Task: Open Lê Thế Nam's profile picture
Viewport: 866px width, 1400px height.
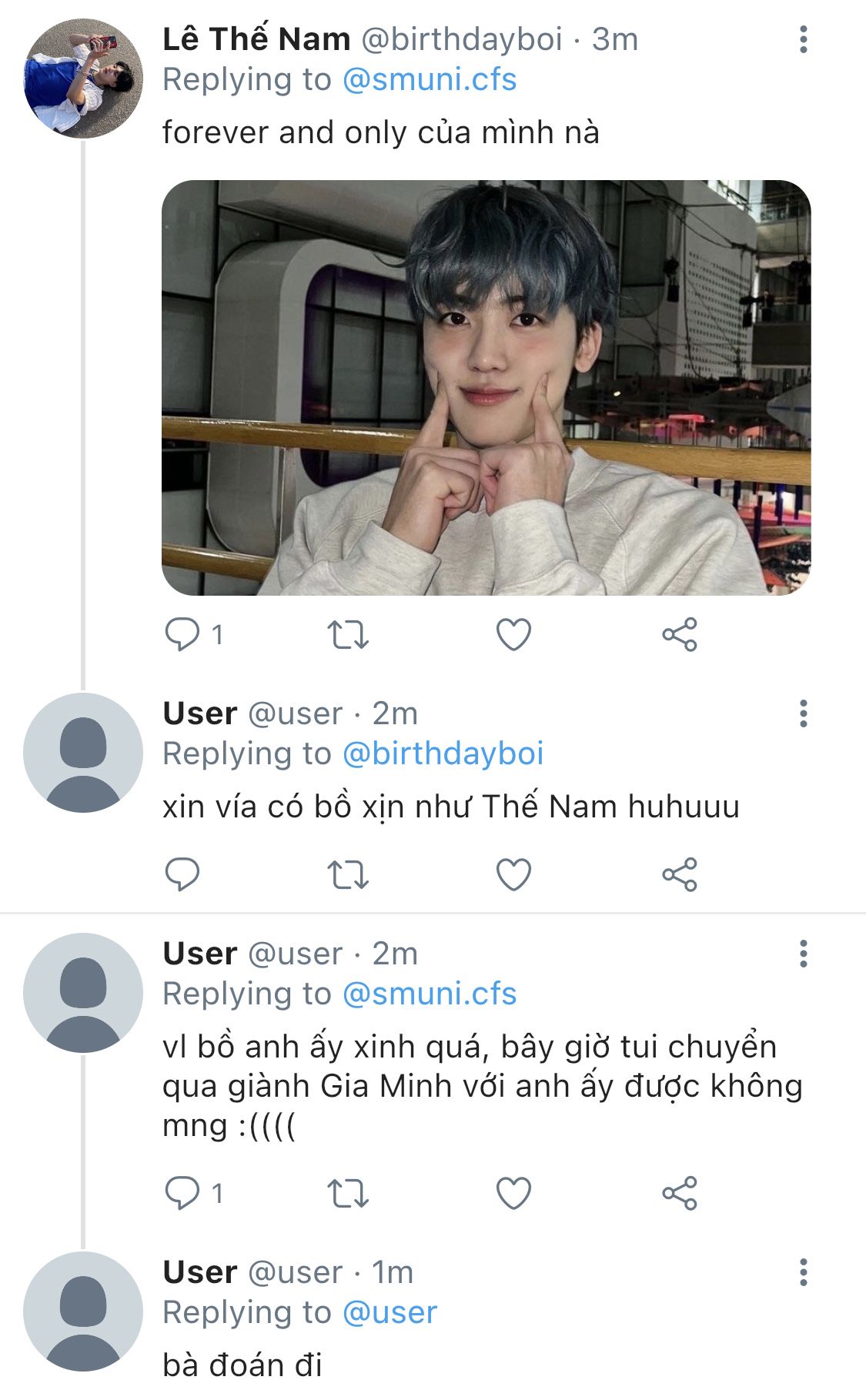Action: [83, 79]
